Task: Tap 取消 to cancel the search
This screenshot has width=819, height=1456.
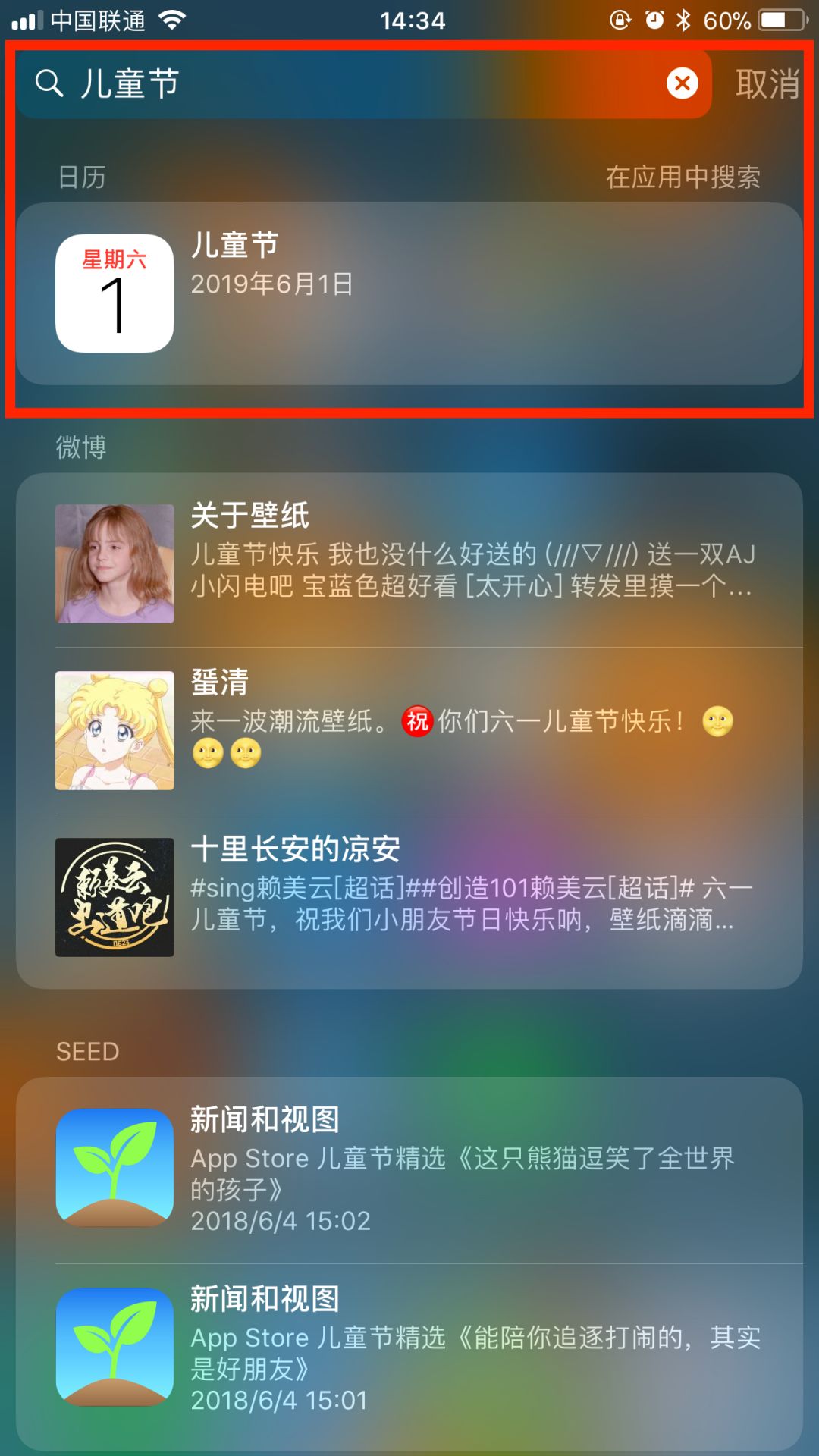Action: pyautogui.click(x=767, y=83)
